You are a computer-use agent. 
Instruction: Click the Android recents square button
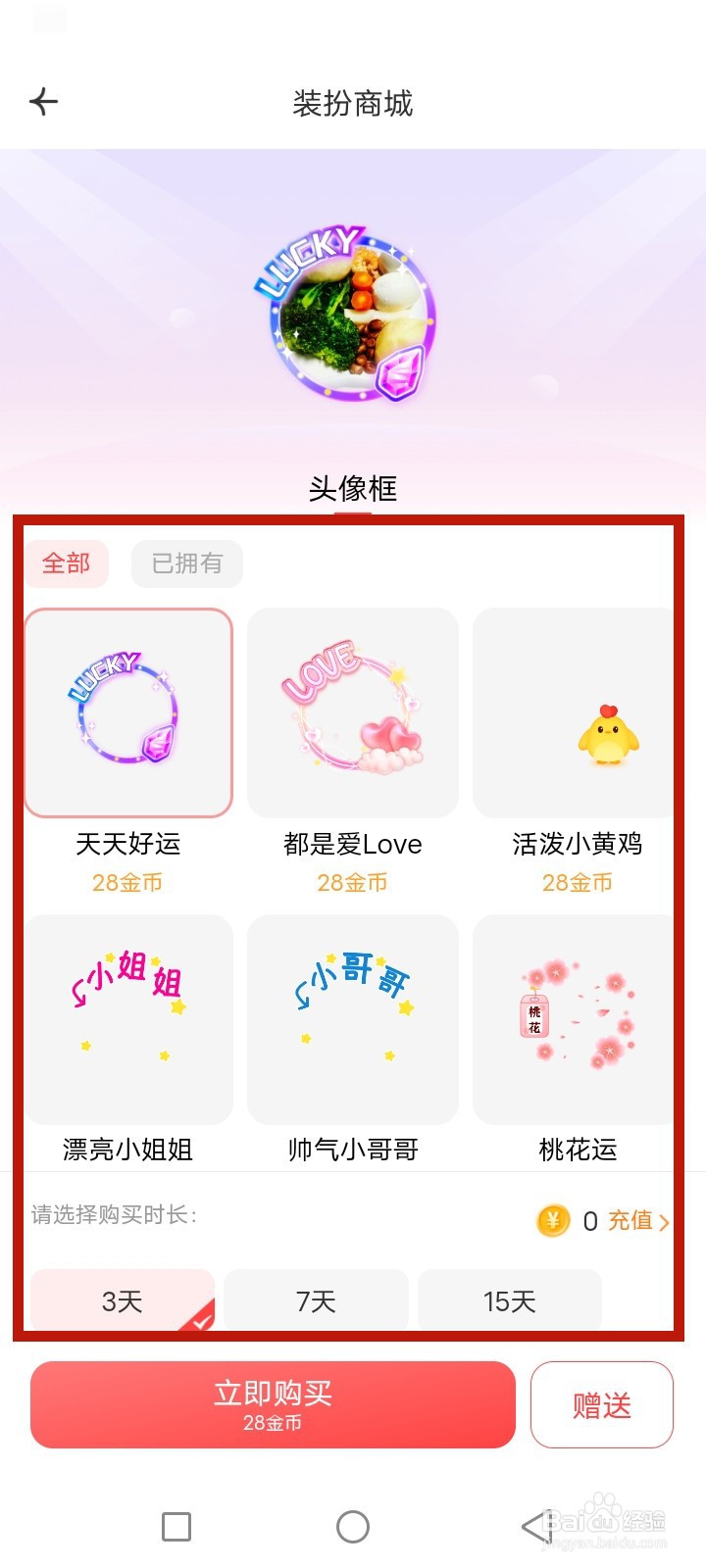[x=176, y=1528]
